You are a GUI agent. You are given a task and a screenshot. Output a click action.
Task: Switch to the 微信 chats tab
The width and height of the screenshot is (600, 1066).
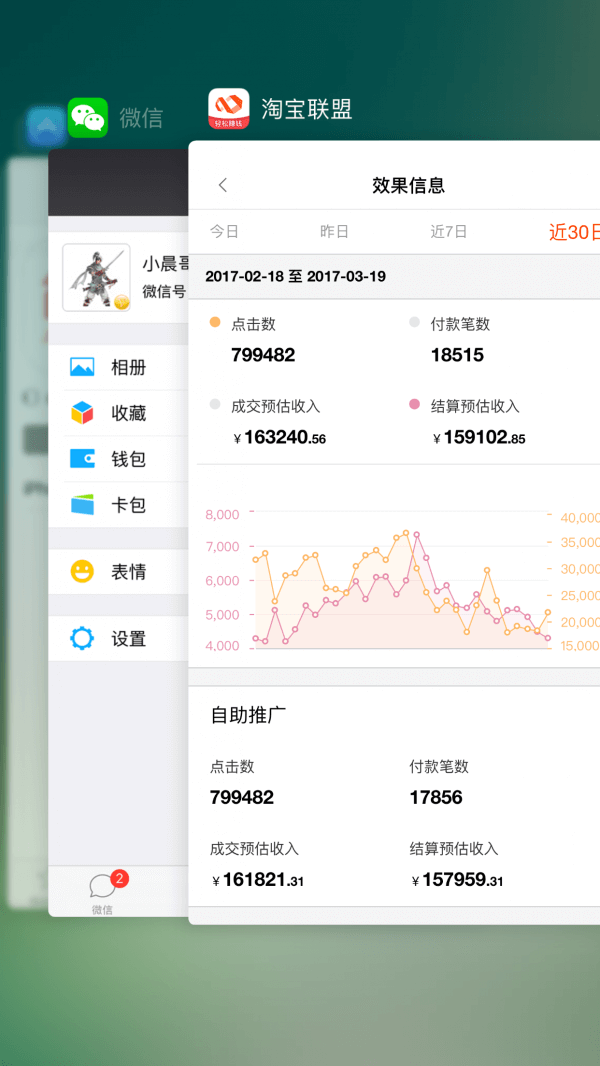coord(103,892)
